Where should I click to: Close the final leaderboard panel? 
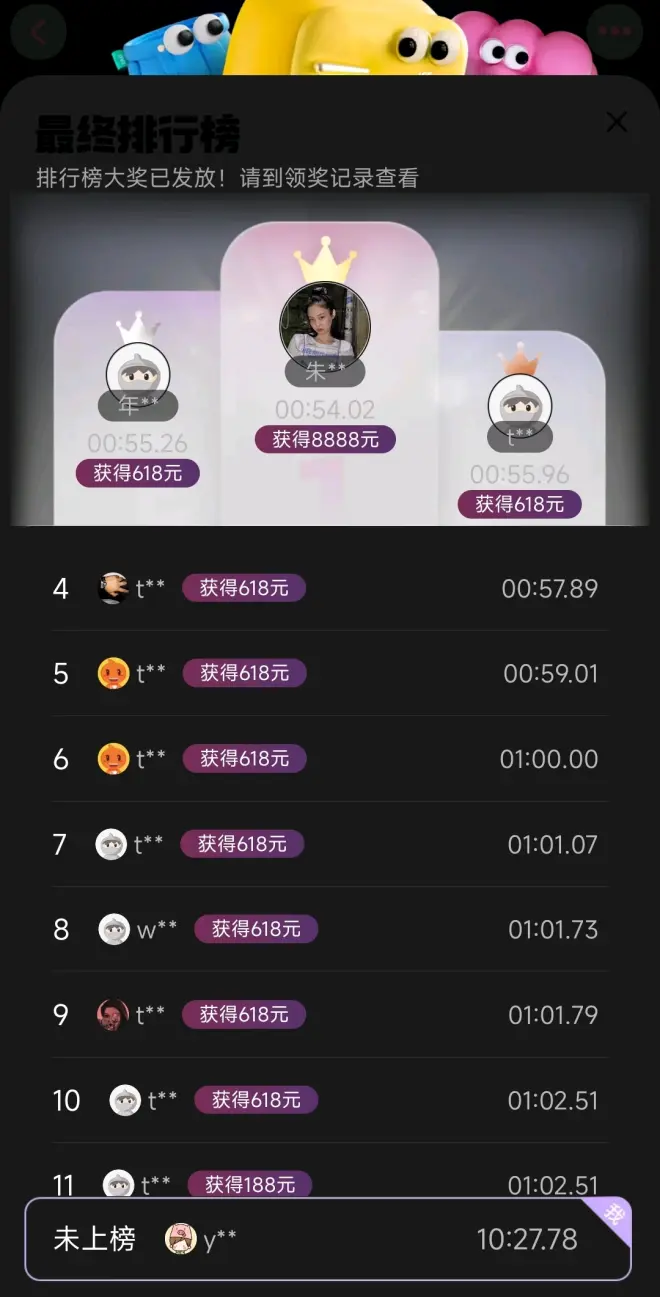click(617, 123)
